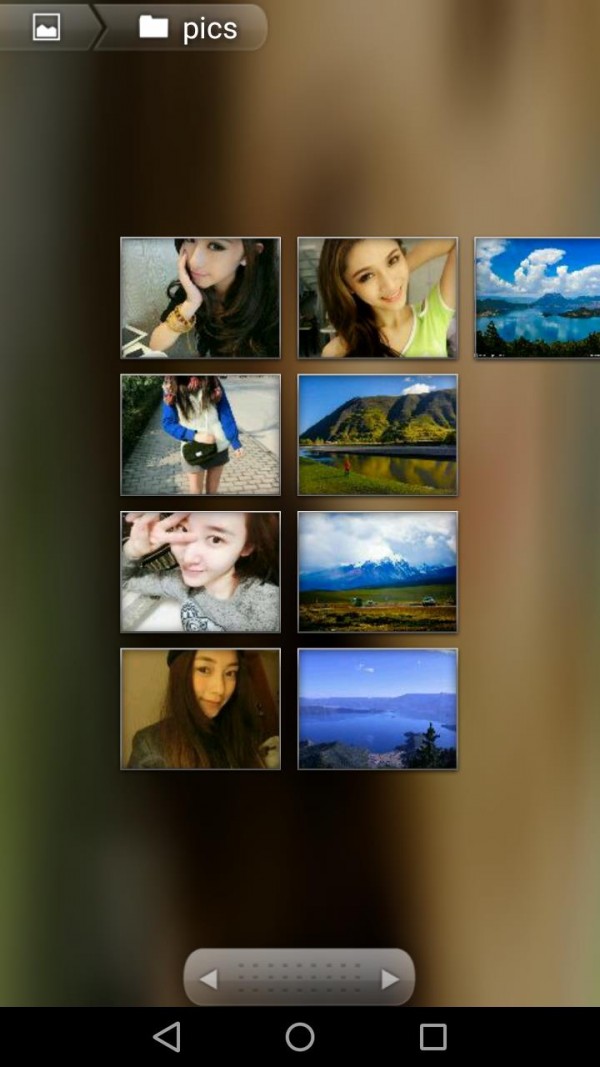Open the blue lake overlook photo
The height and width of the screenshot is (1067, 600).
pyautogui.click(x=377, y=708)
